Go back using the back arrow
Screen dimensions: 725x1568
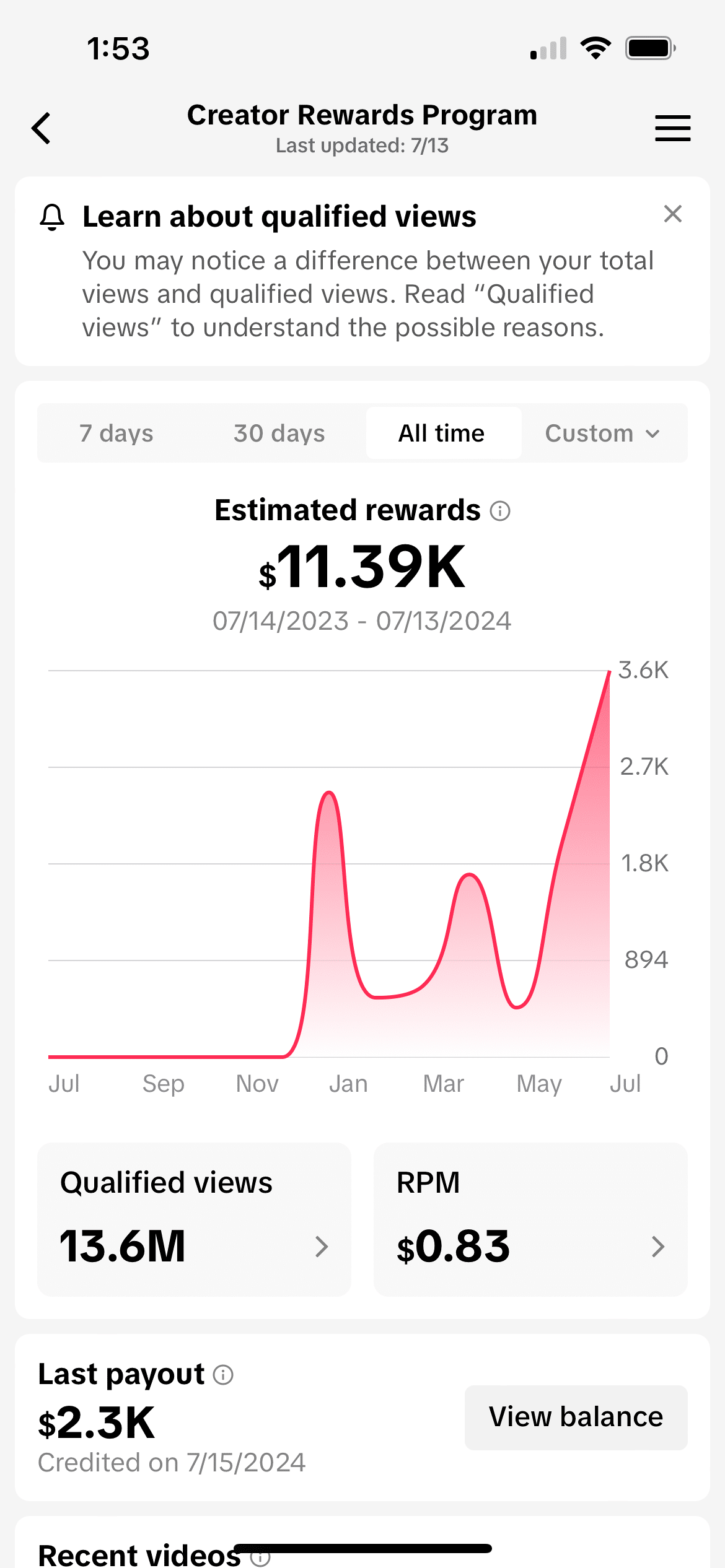pos(41,128)
